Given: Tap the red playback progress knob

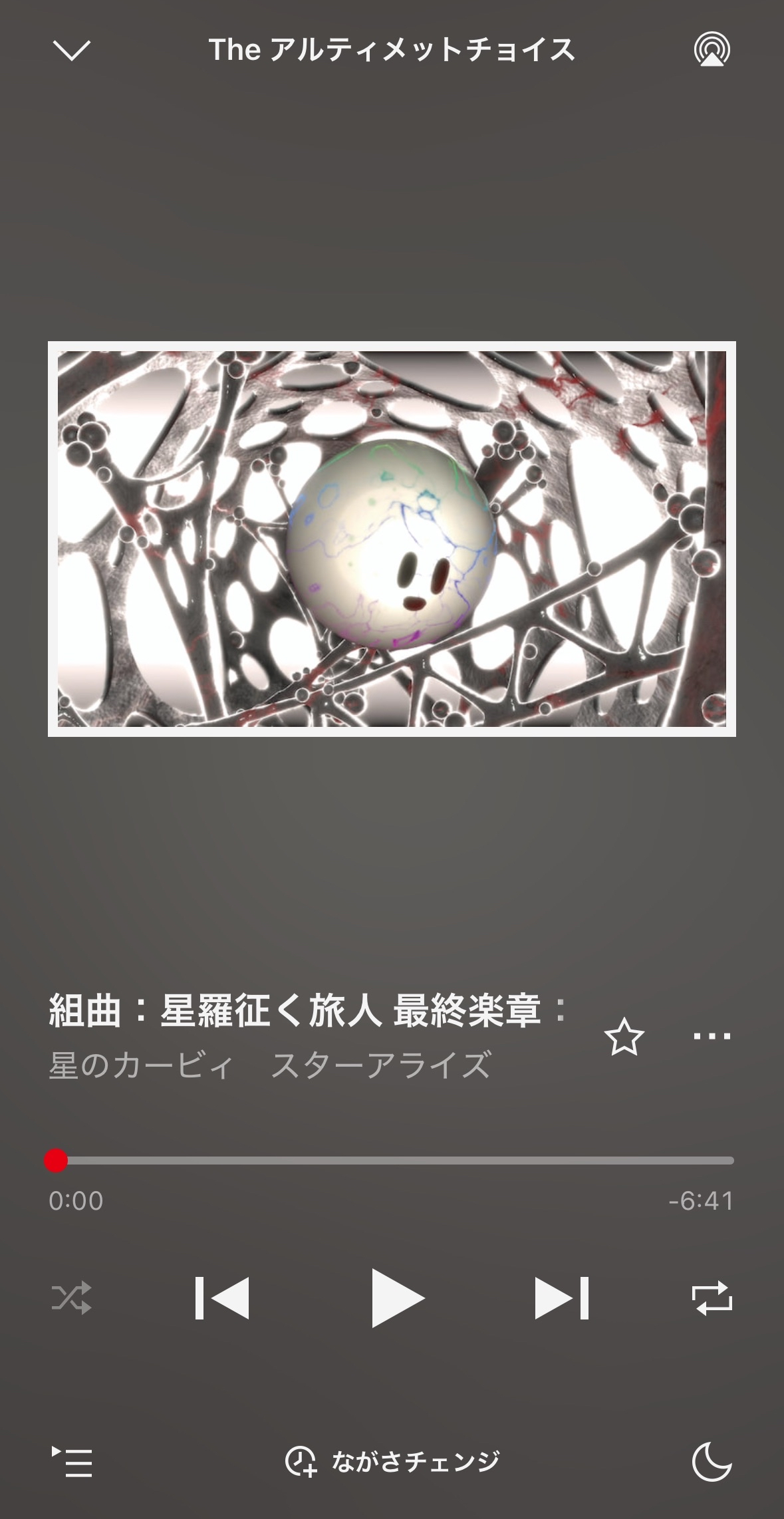Looking at the screenshot, I should click(x=57, y=1161).
